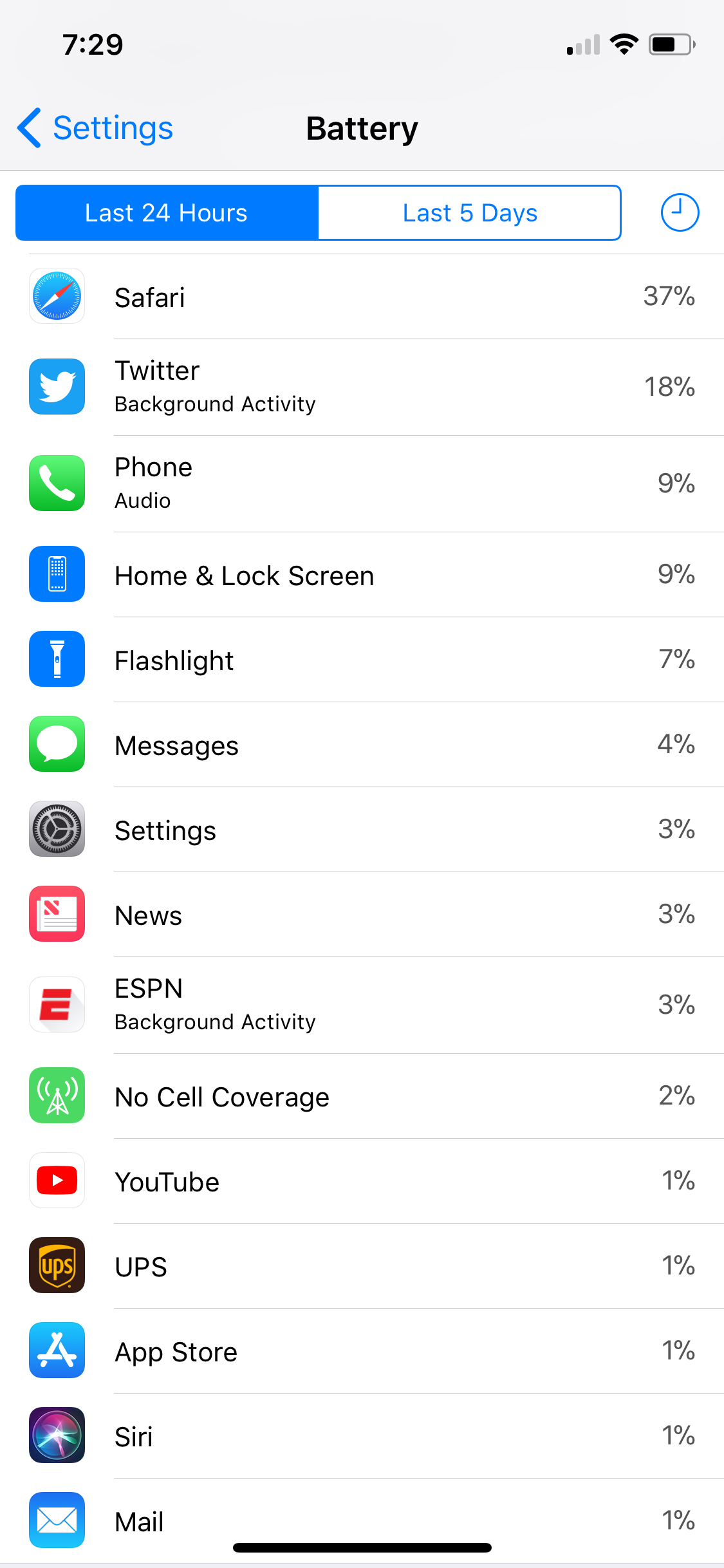Tap the Safari battery usage row
Screen dimensions: 724x1568
(362, 297)
